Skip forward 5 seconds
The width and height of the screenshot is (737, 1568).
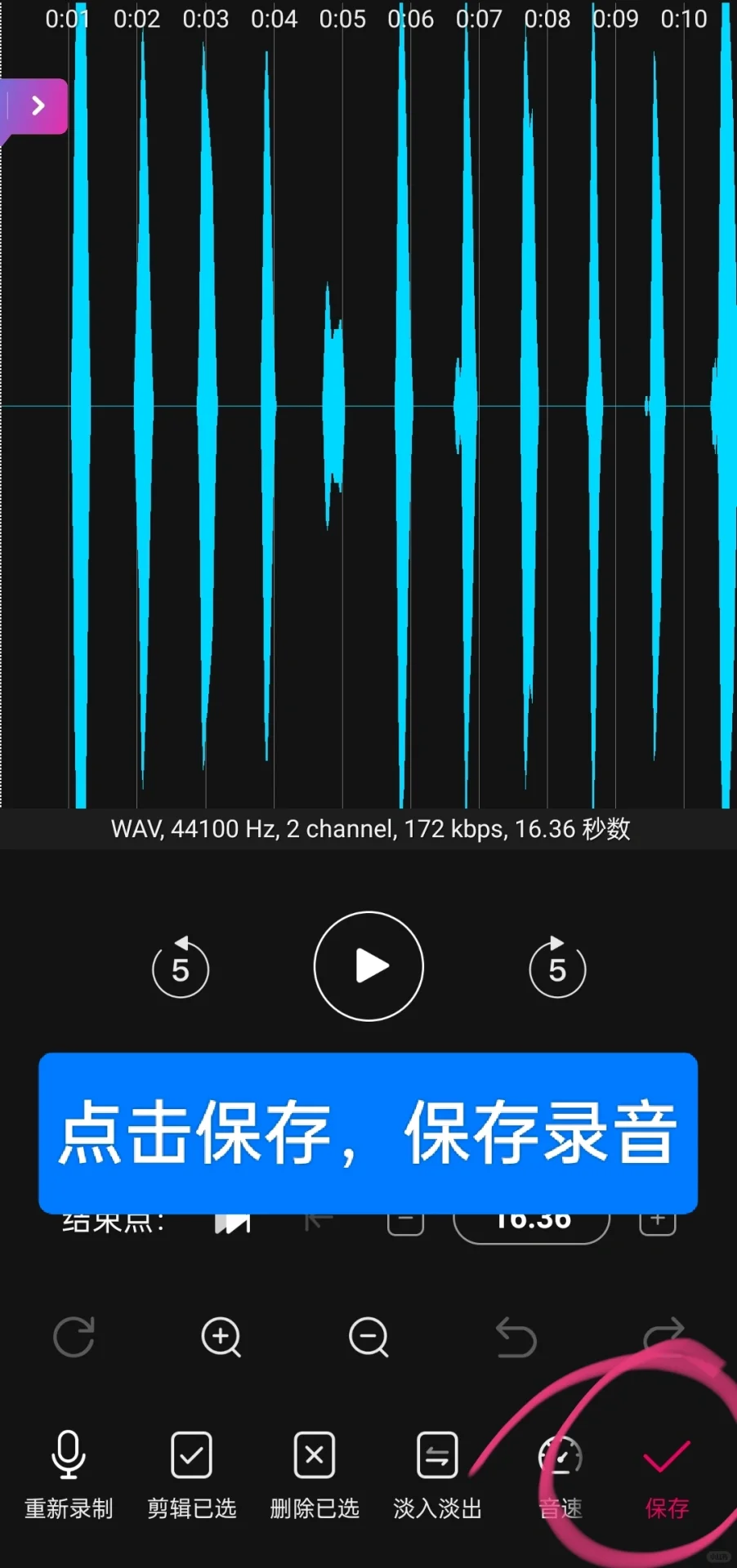(557, 969)
